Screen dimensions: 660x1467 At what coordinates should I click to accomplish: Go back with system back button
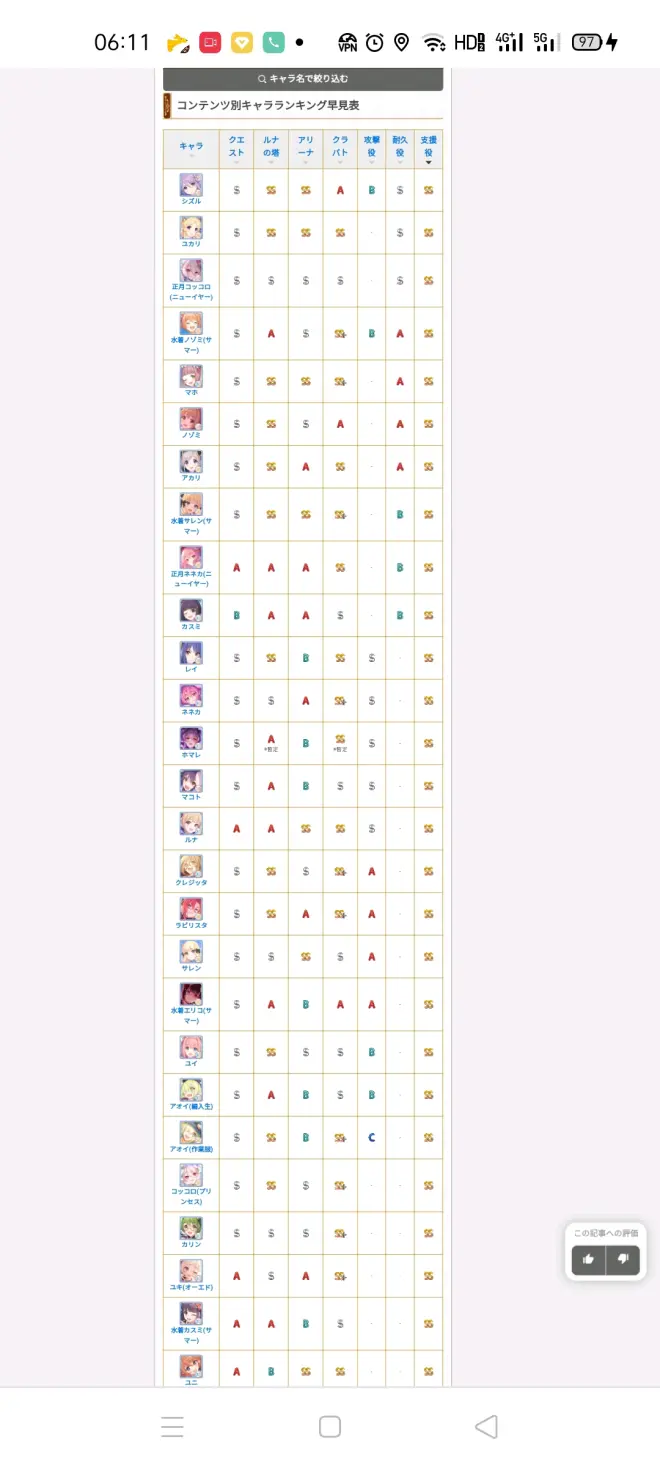(486, 1427)
